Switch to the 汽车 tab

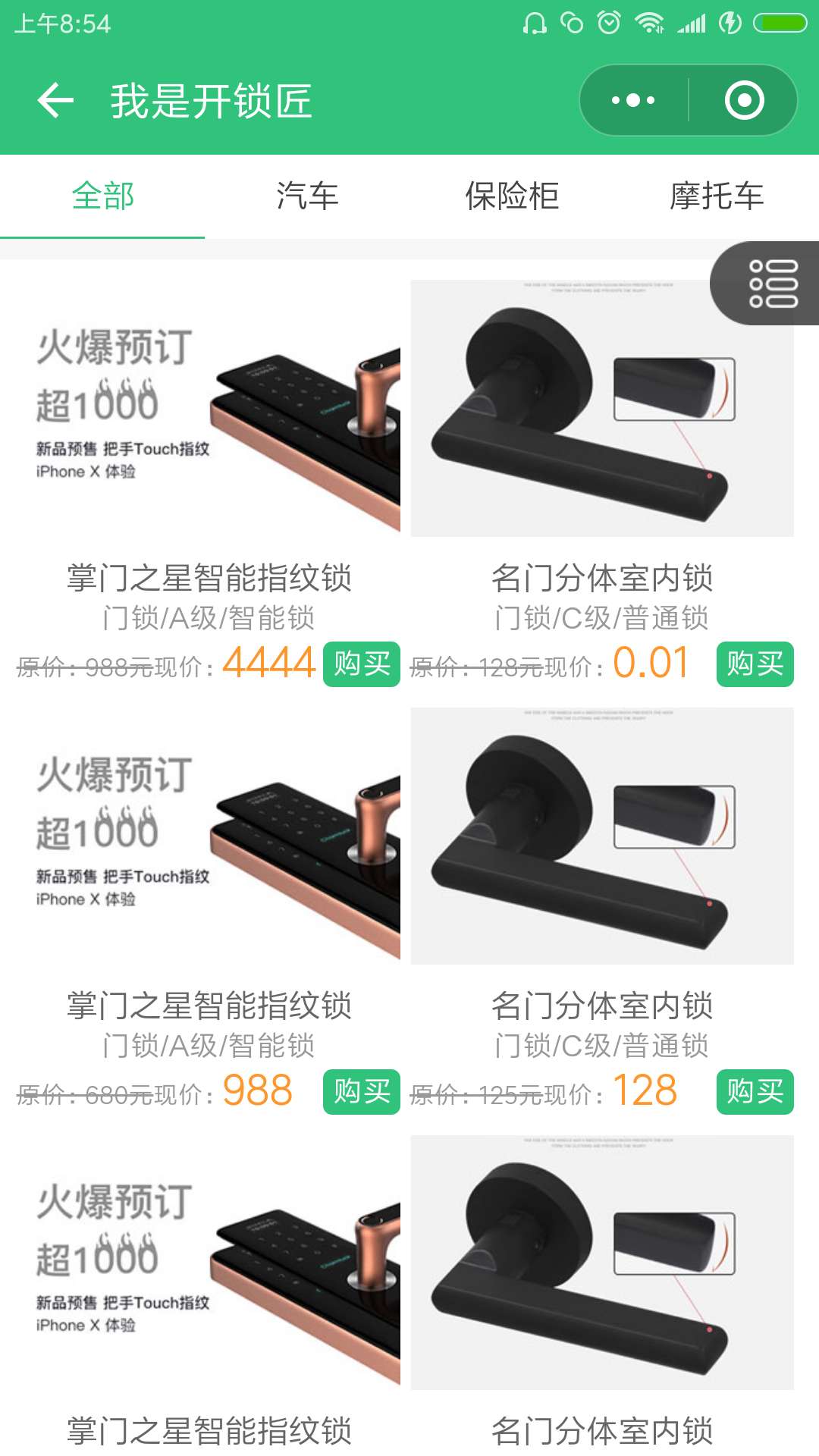pyautogui.click(x=307, y=196)
